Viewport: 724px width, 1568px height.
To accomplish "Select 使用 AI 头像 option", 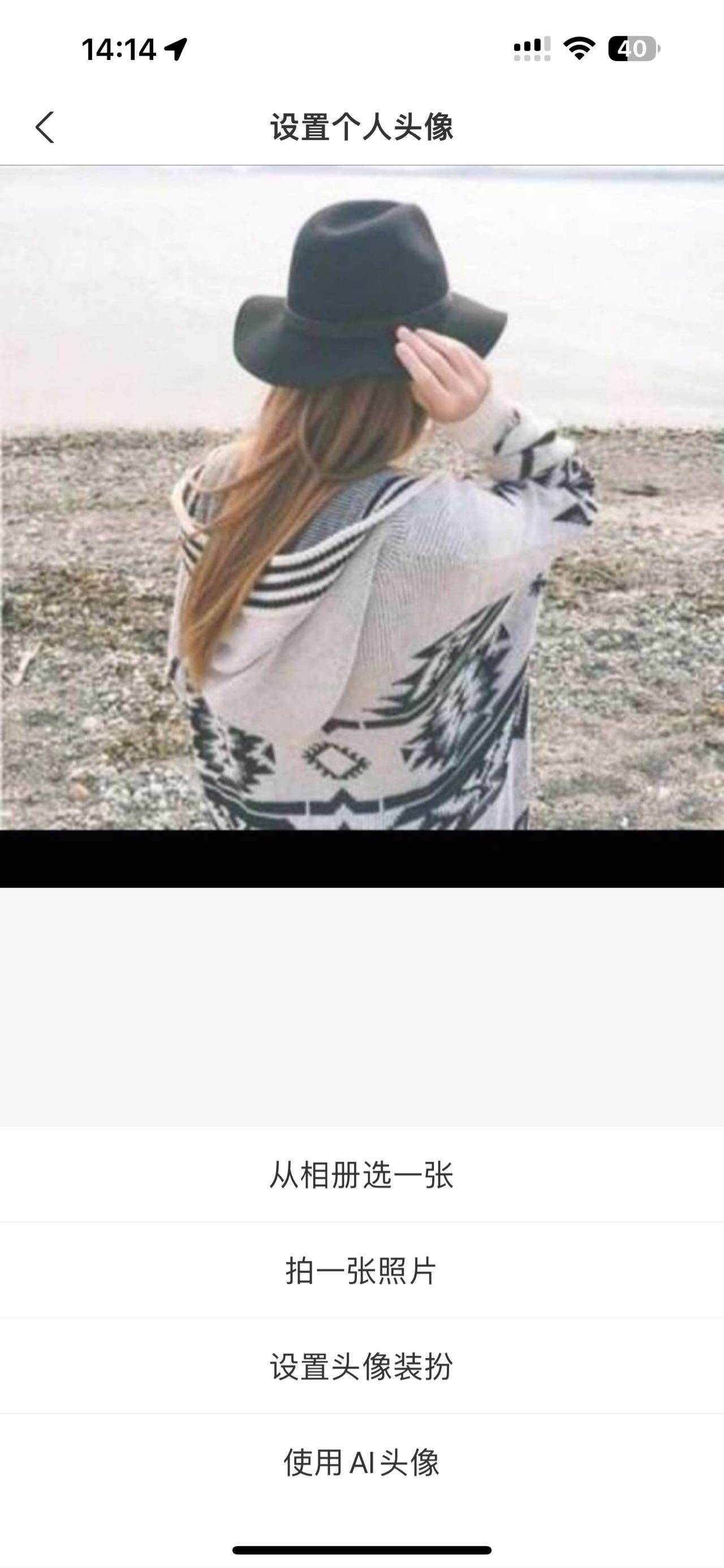I will click(x=361, y=1462).
